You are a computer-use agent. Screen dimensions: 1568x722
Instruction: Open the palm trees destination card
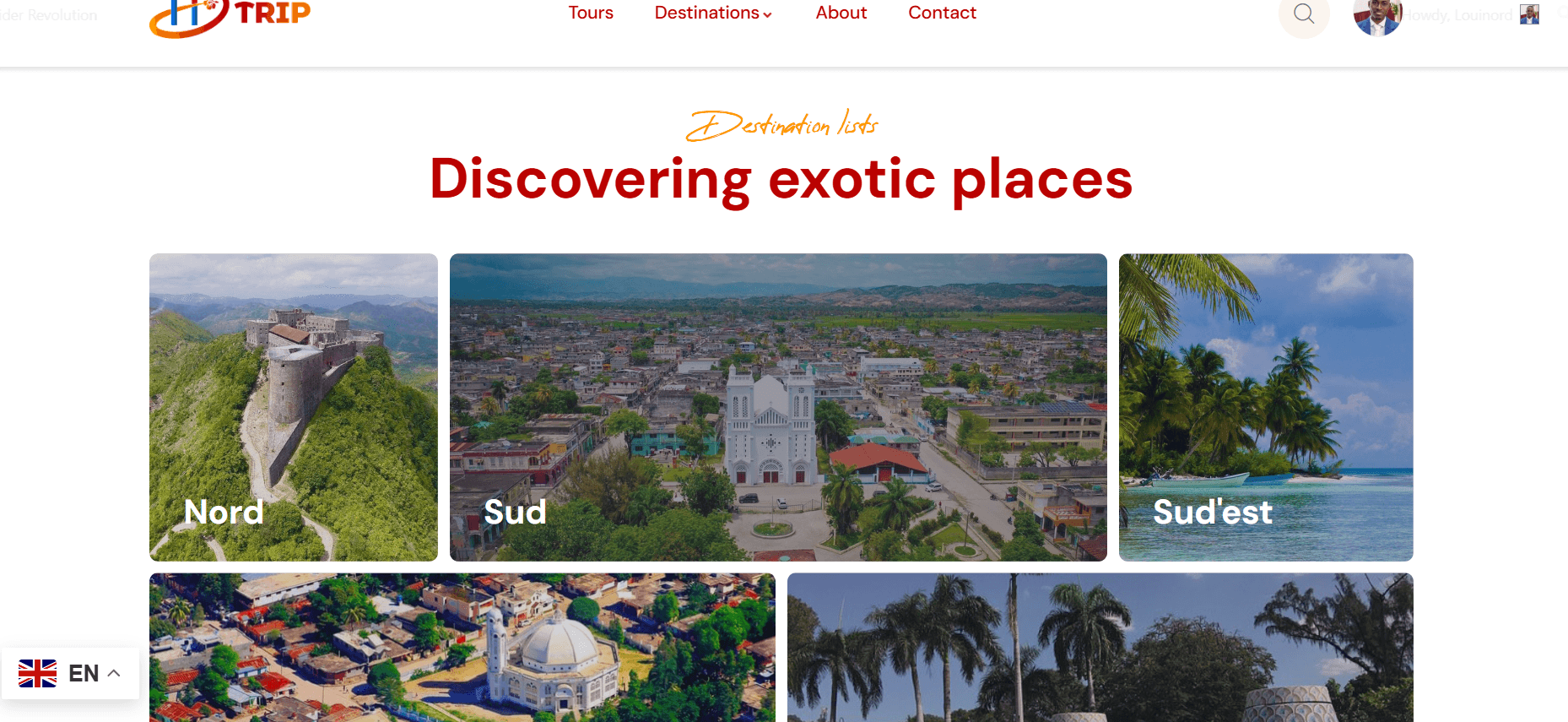coord(1100,647)
